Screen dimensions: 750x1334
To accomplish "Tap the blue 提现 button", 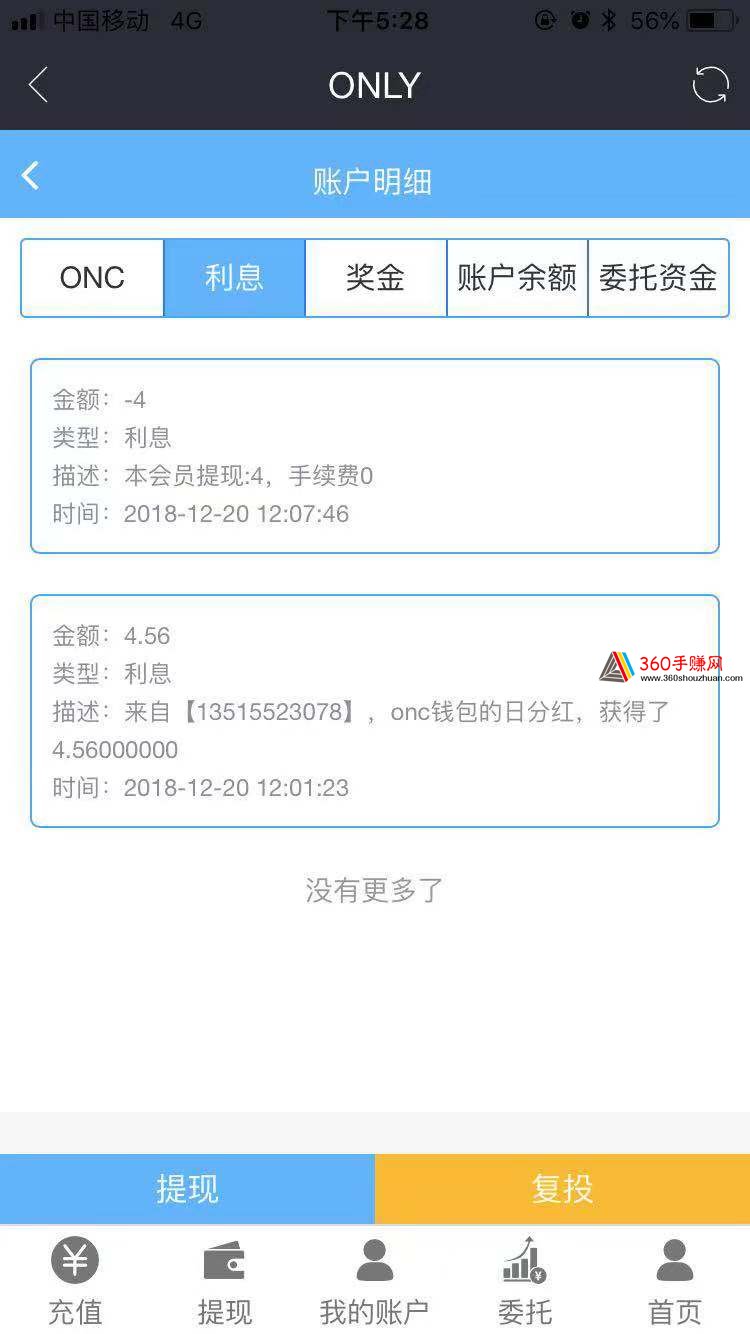I will 187,1189.
